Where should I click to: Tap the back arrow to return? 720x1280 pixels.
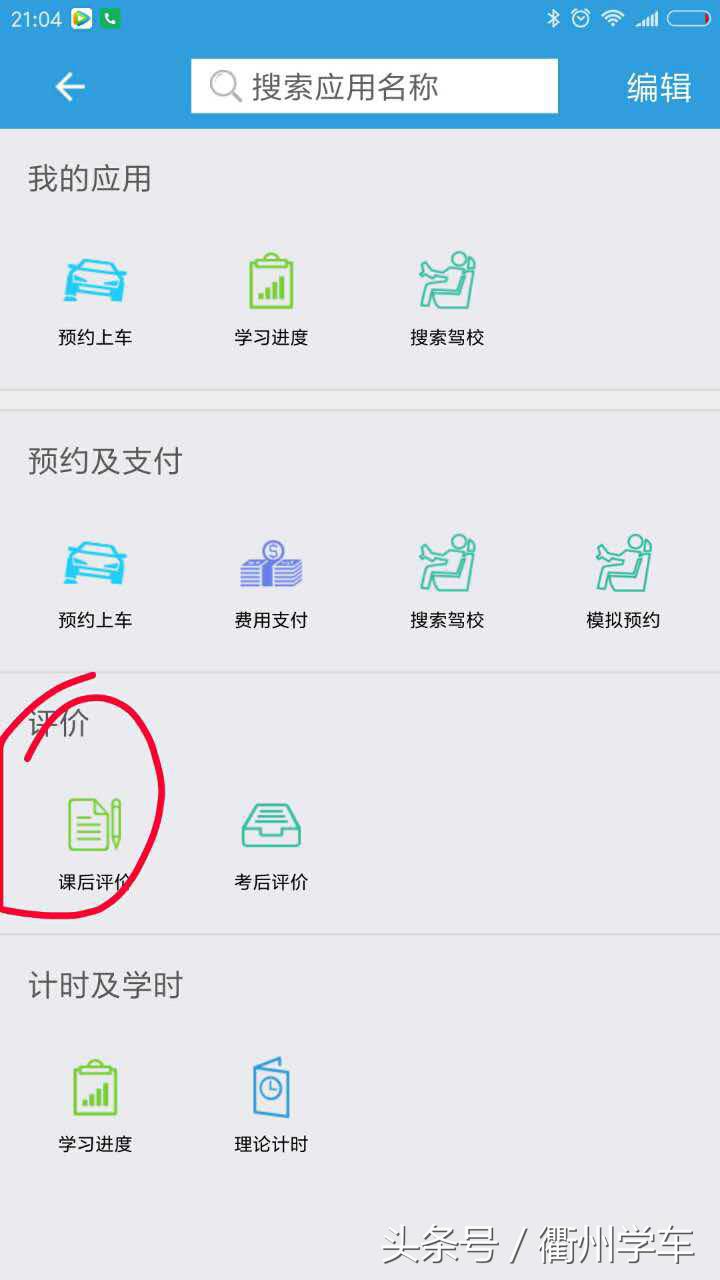[x=68, y=86]
